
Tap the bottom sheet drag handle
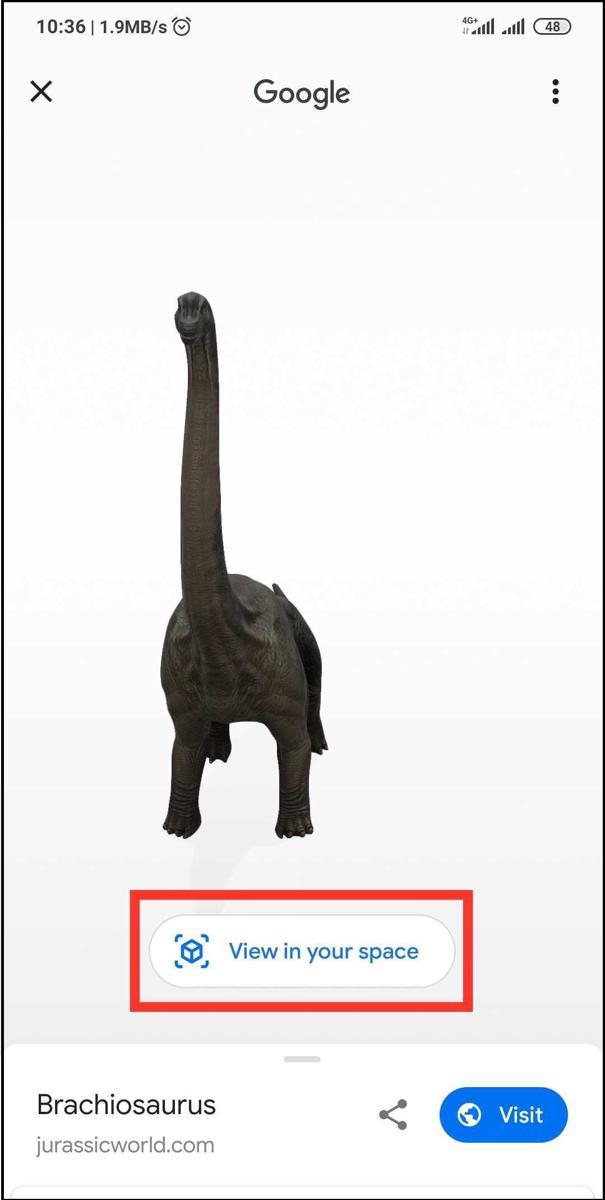(x=302, y=1059)
